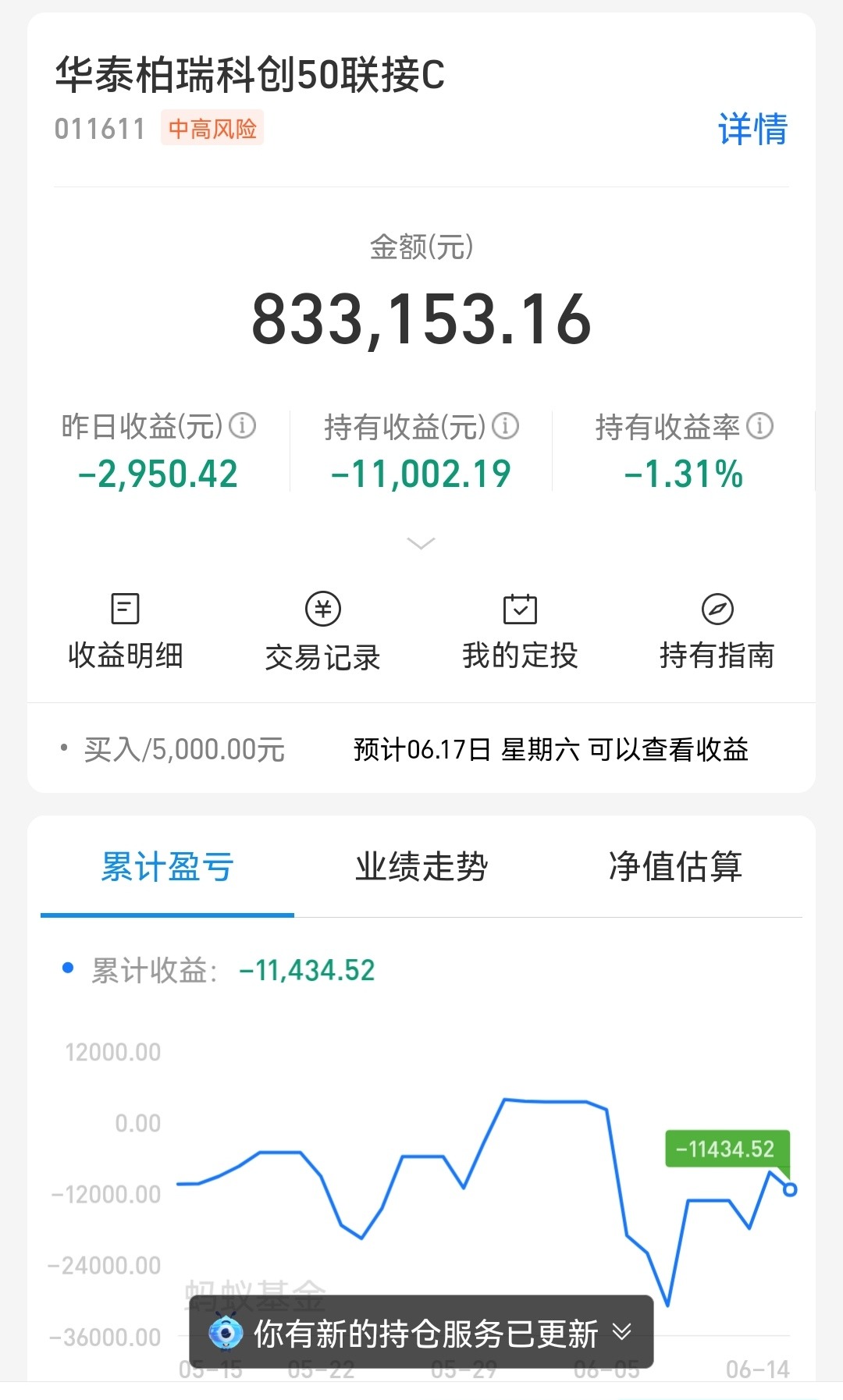
Task: Click the info icon beside 持有收益
Action: coord(508,427)
